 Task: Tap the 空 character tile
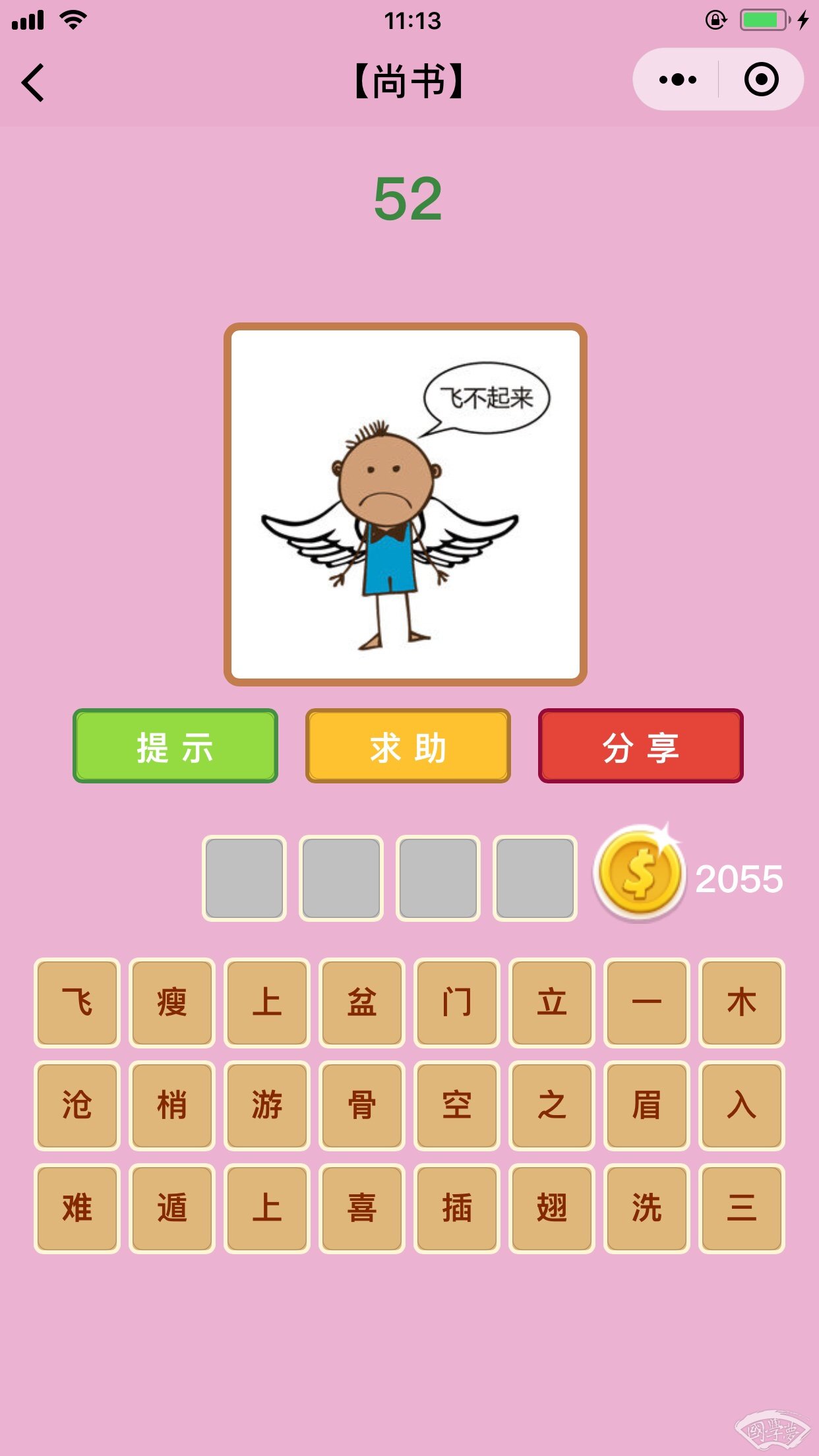(x=457, y=1105)
